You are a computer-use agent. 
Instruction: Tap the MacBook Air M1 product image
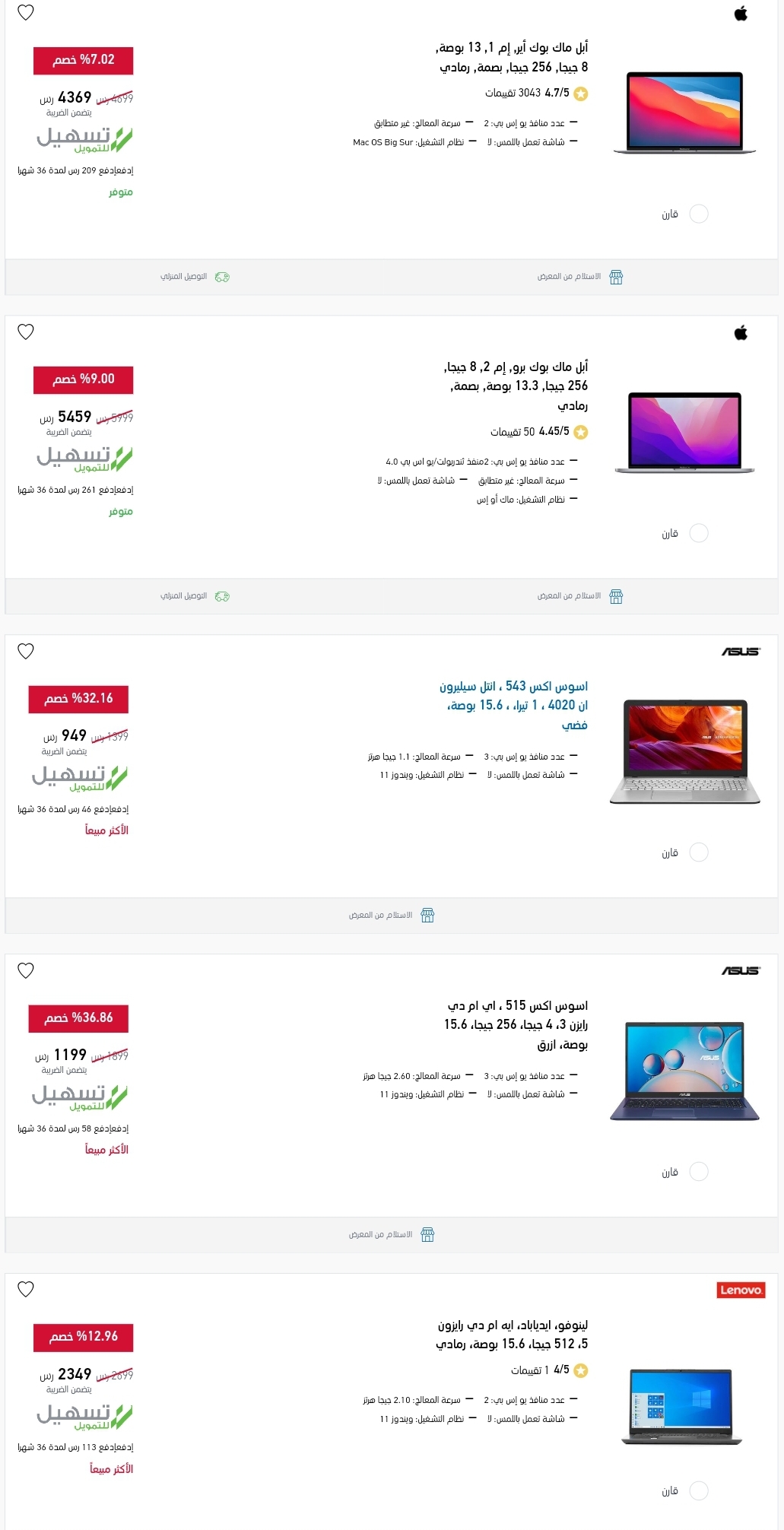[684, 113]
